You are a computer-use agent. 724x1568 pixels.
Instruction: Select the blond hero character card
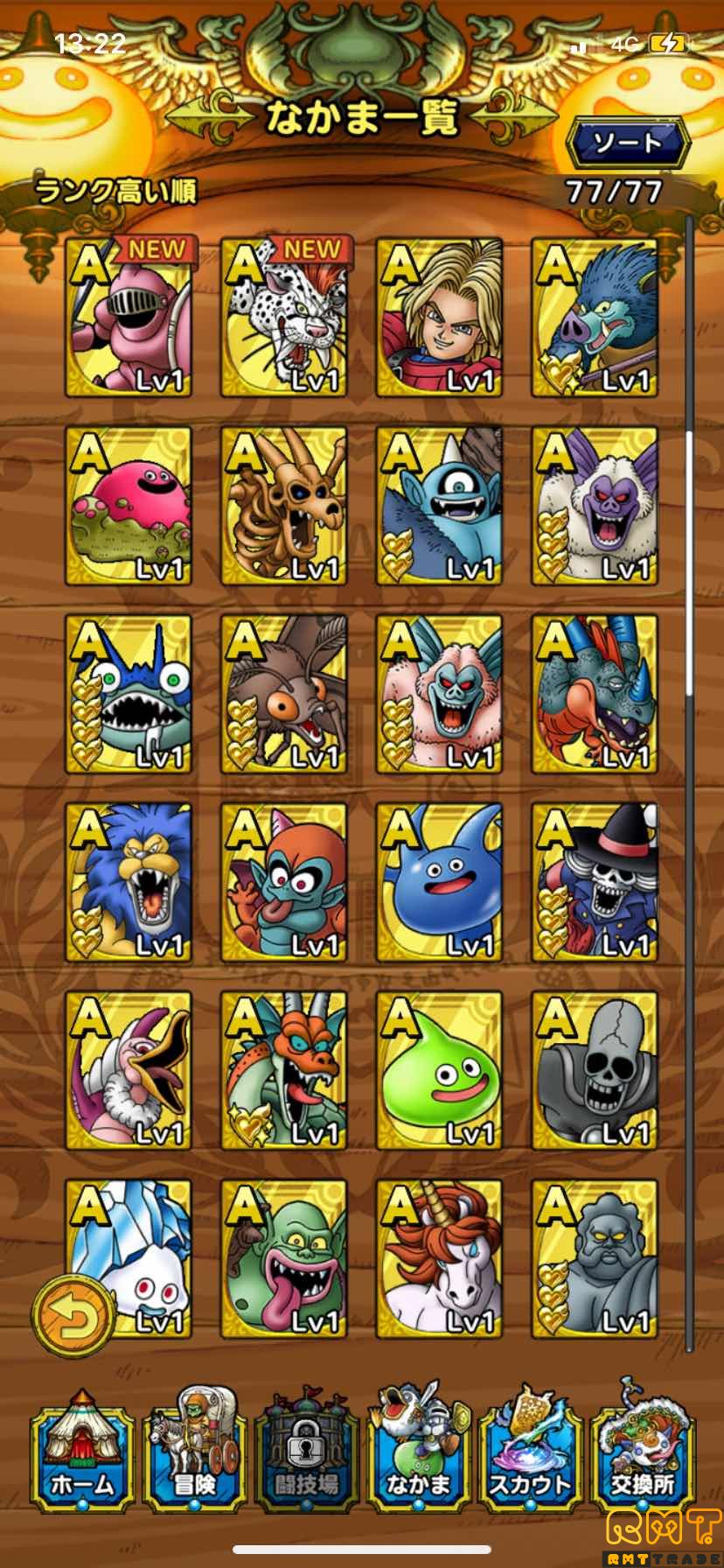440,318
